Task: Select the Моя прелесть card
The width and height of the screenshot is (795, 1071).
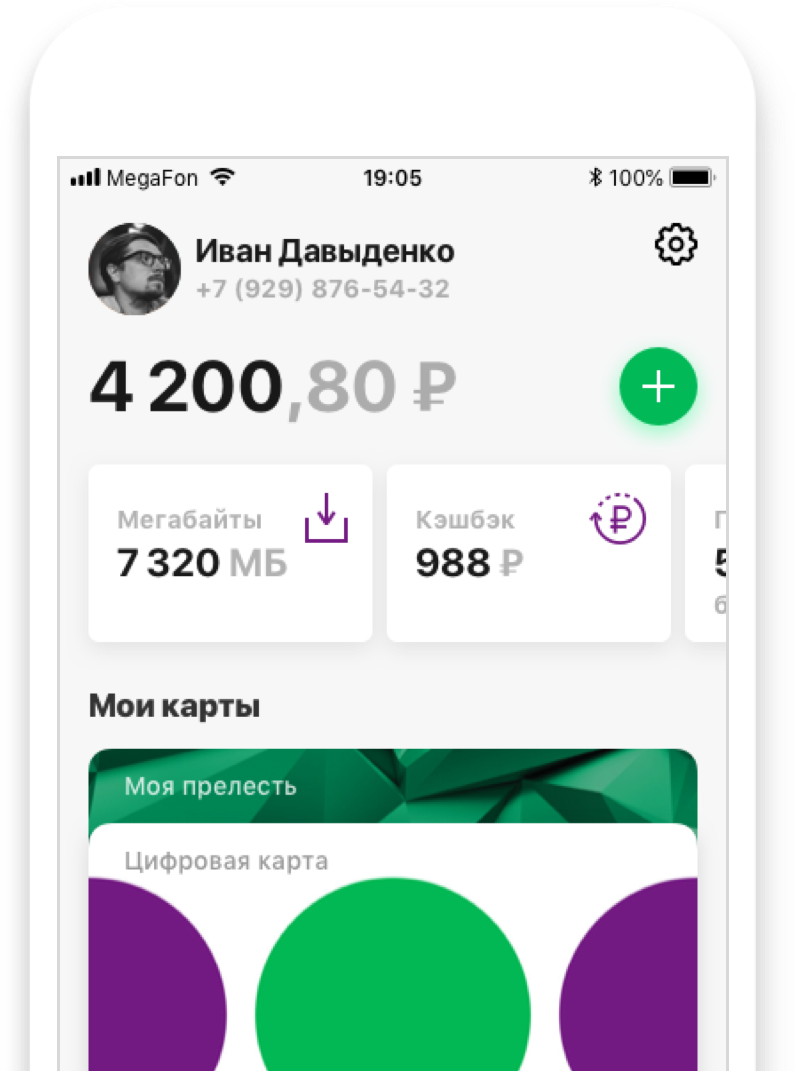Action: point(392,785)
